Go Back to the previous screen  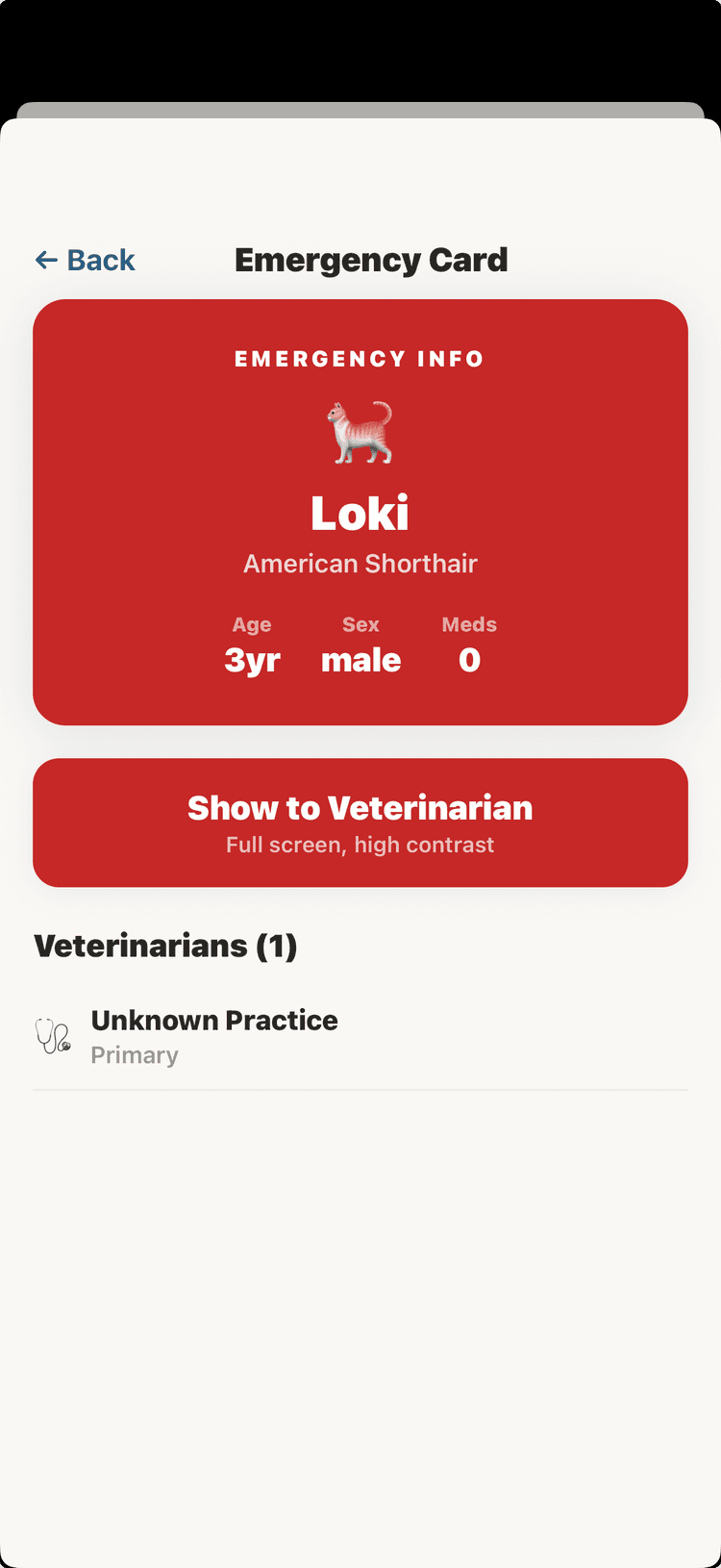[85, 260]
